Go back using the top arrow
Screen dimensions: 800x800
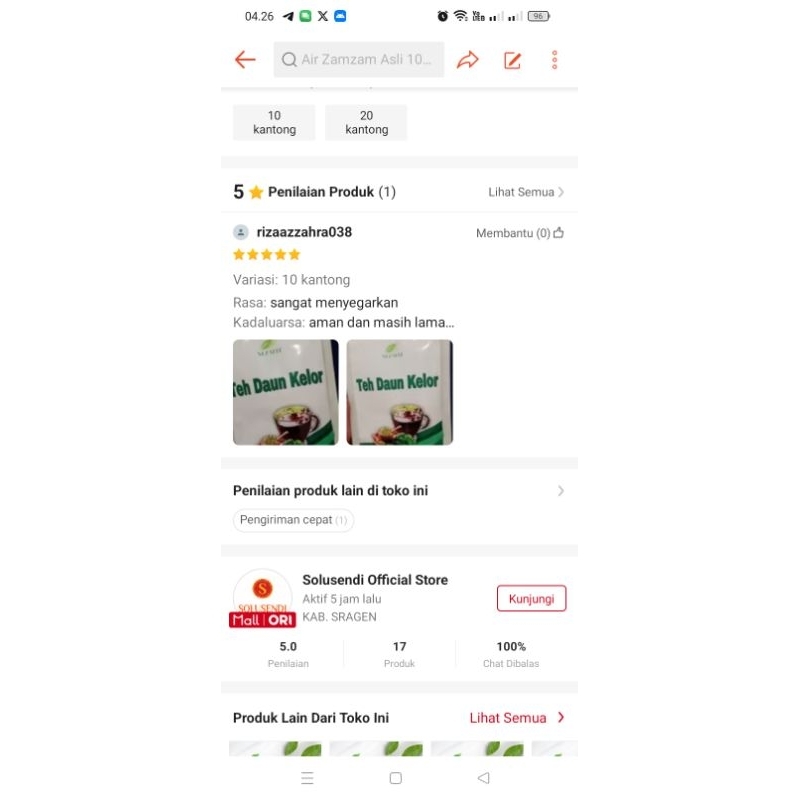(x=245, y=60)
